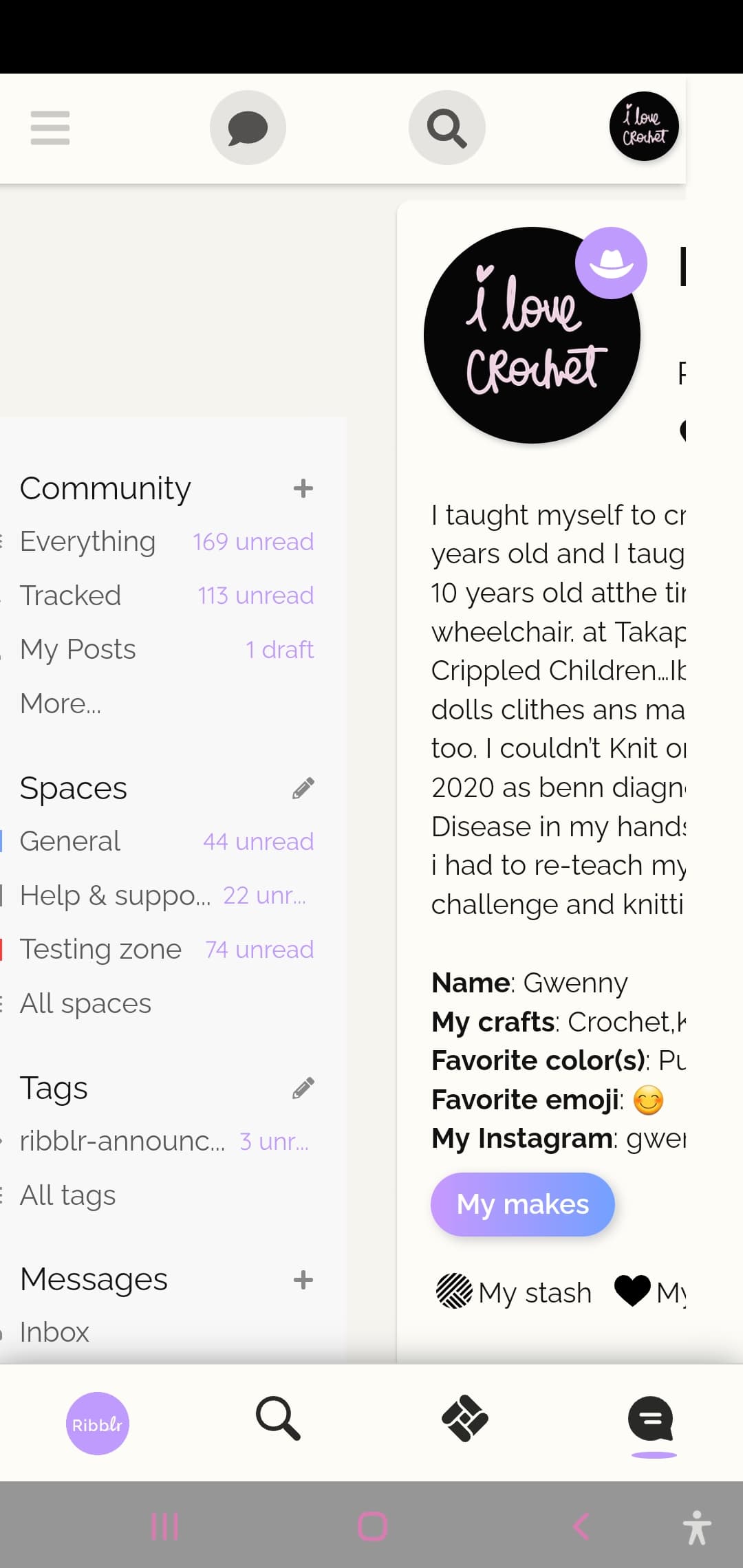This screenshot has height=1568, width=743.
Task: Open the chat bubble icon in header
Action: (248, 128)
